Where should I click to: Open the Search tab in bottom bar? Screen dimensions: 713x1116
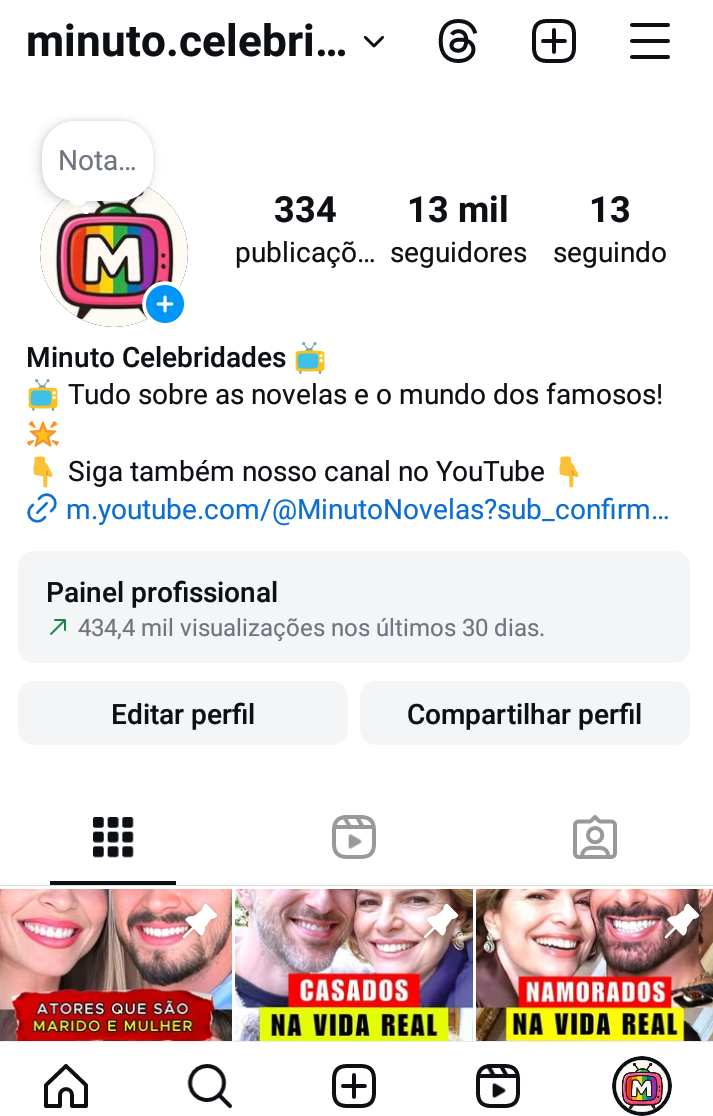(211, 1085)
